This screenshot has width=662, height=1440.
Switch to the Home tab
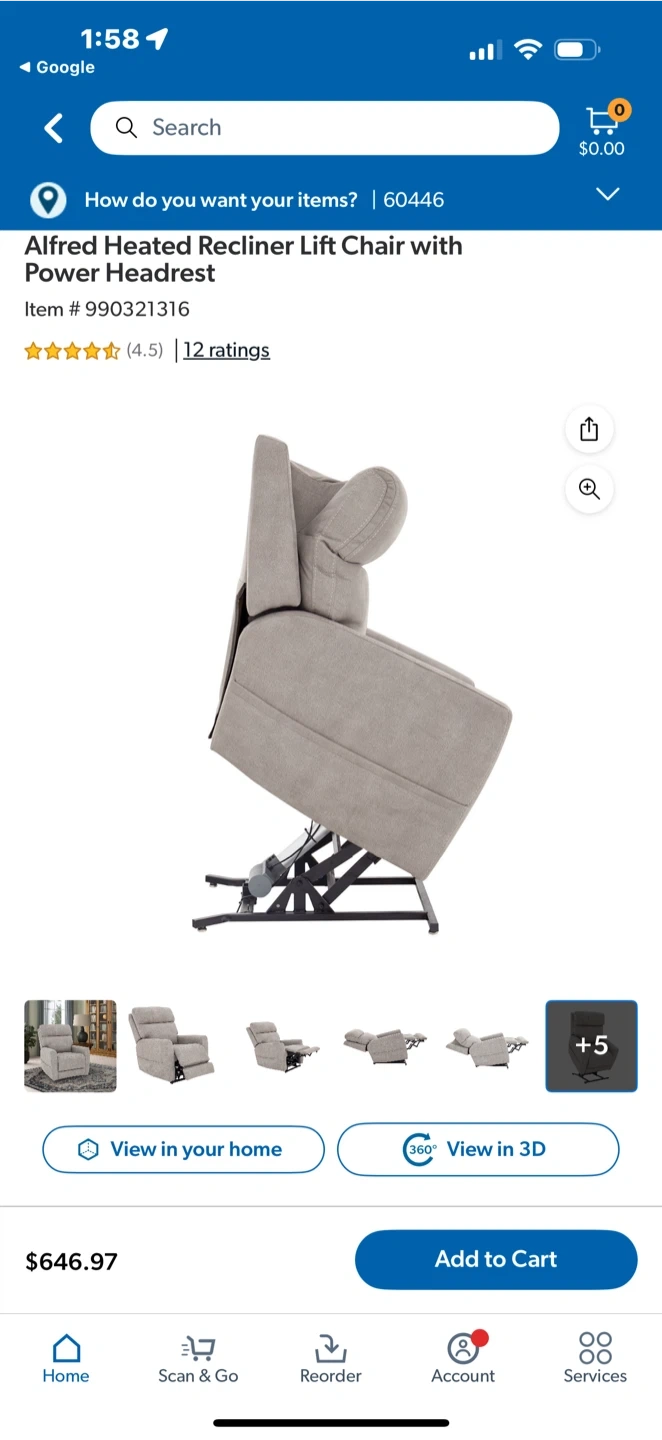[66, 1358]
